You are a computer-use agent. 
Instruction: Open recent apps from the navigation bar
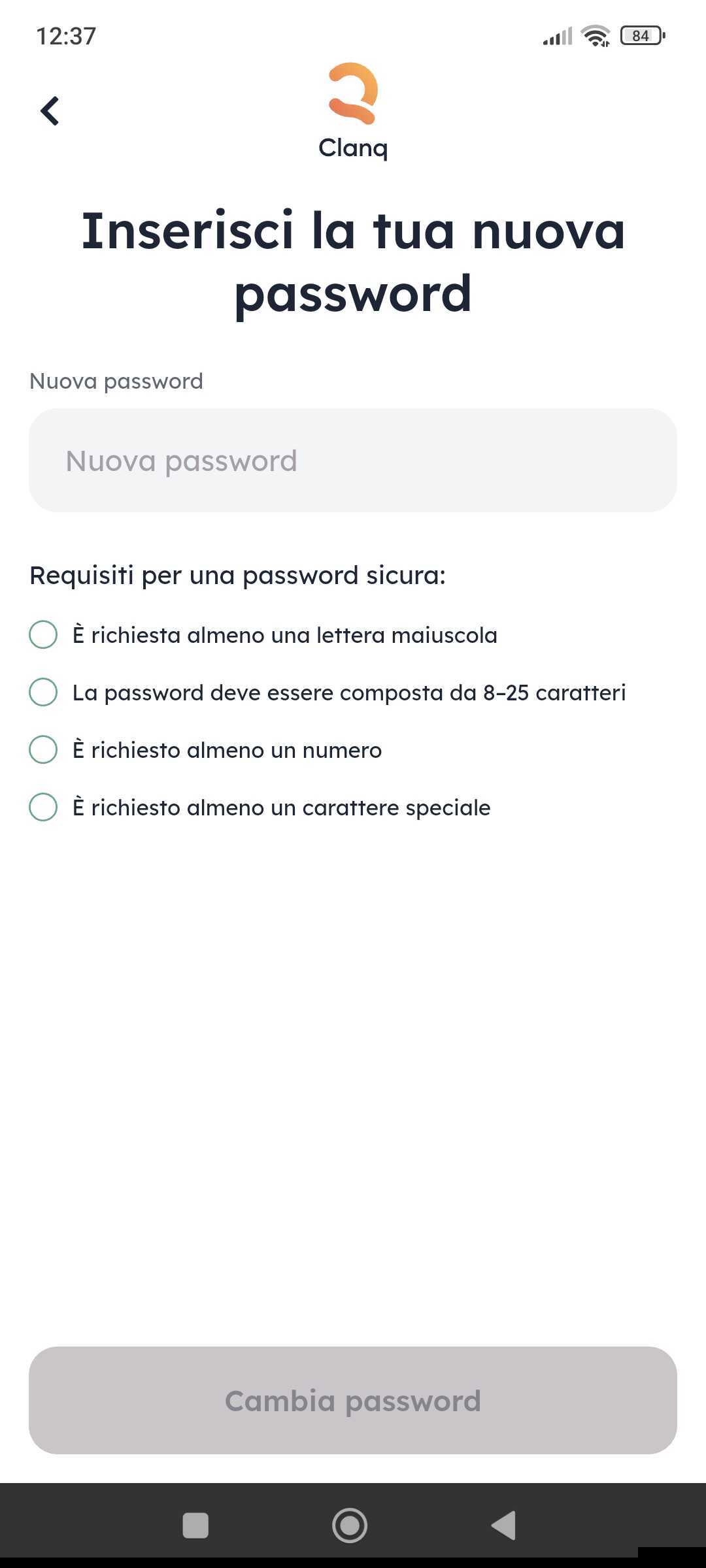point(195,1526)
